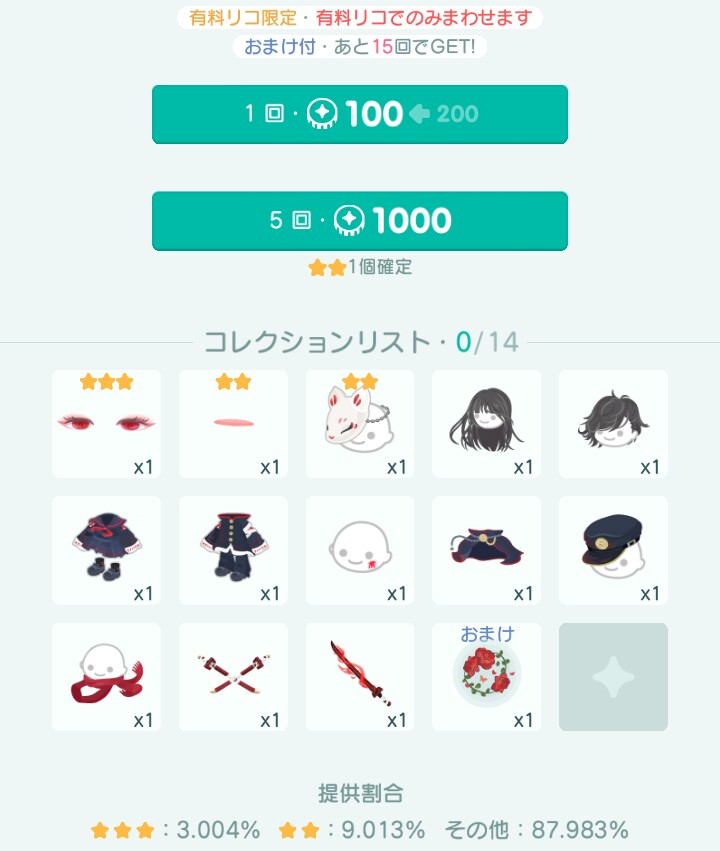Select the navy officer cap item

(613, 550)
